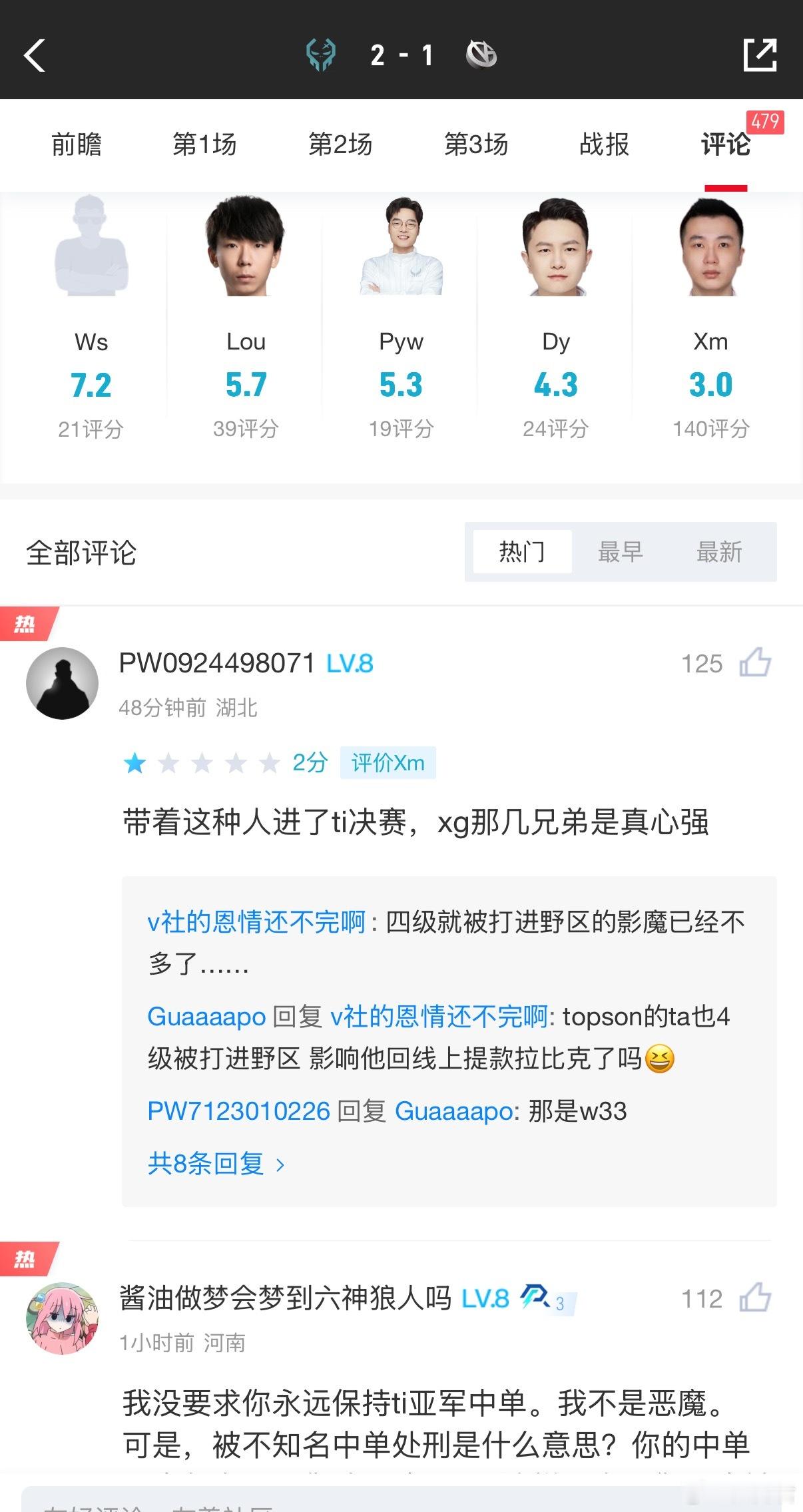Like the comment by 酱油做梦会梦到六神狼人吗
Image resolution: width=803 pixels, height=1512 pixels.
coord(755,1298)
